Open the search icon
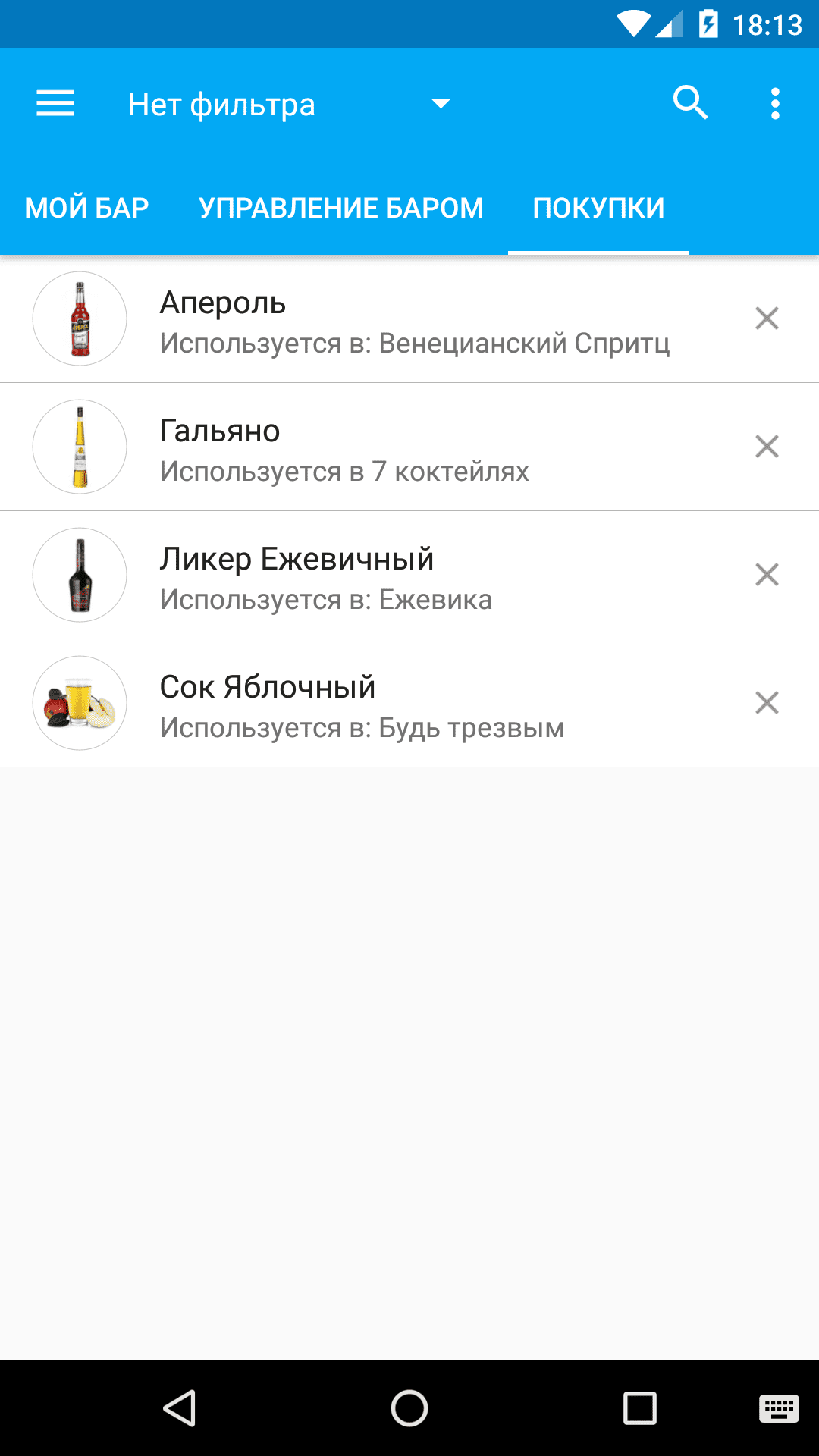Image resolution: width=819 pixels, height=1456 pixels. 690,103
